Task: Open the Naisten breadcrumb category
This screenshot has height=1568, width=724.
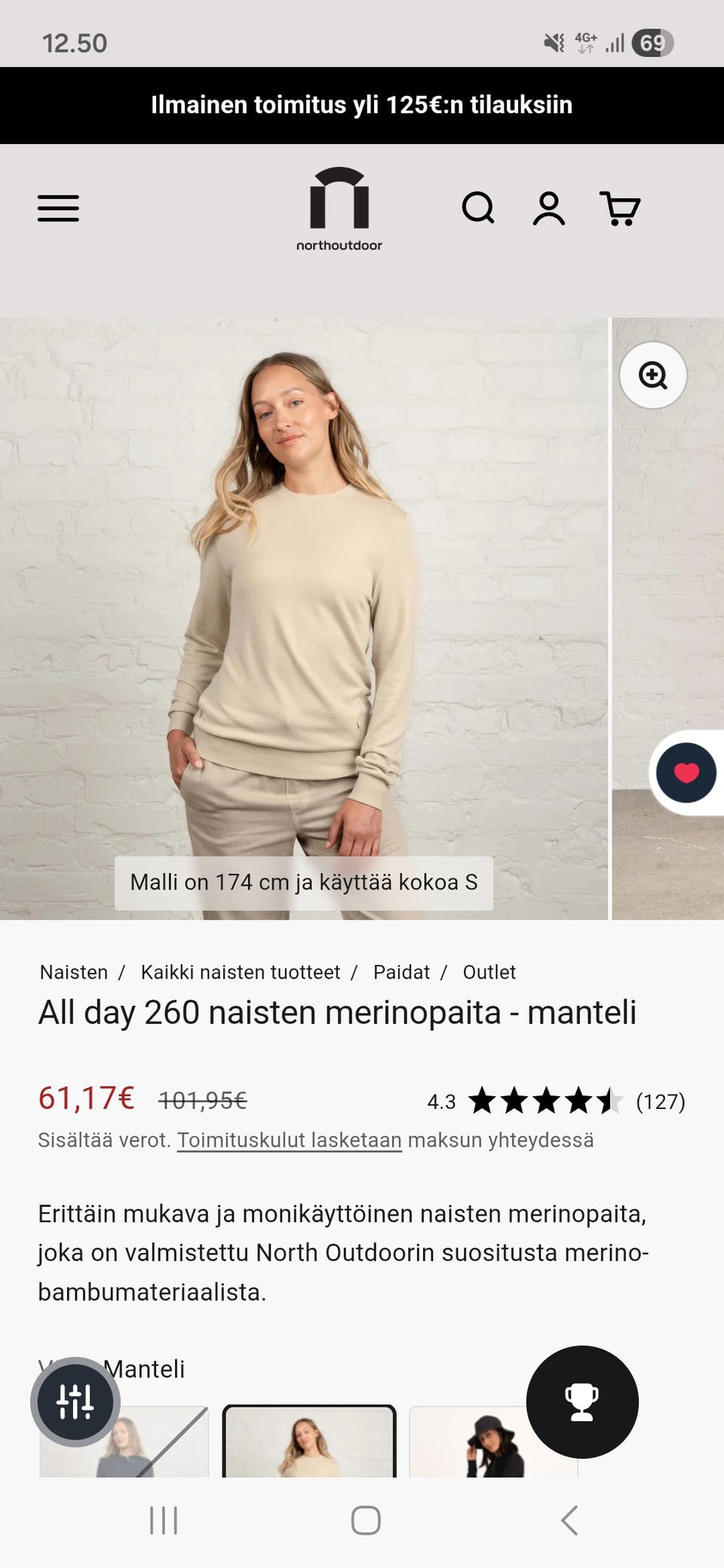Action: pos(72,972)
